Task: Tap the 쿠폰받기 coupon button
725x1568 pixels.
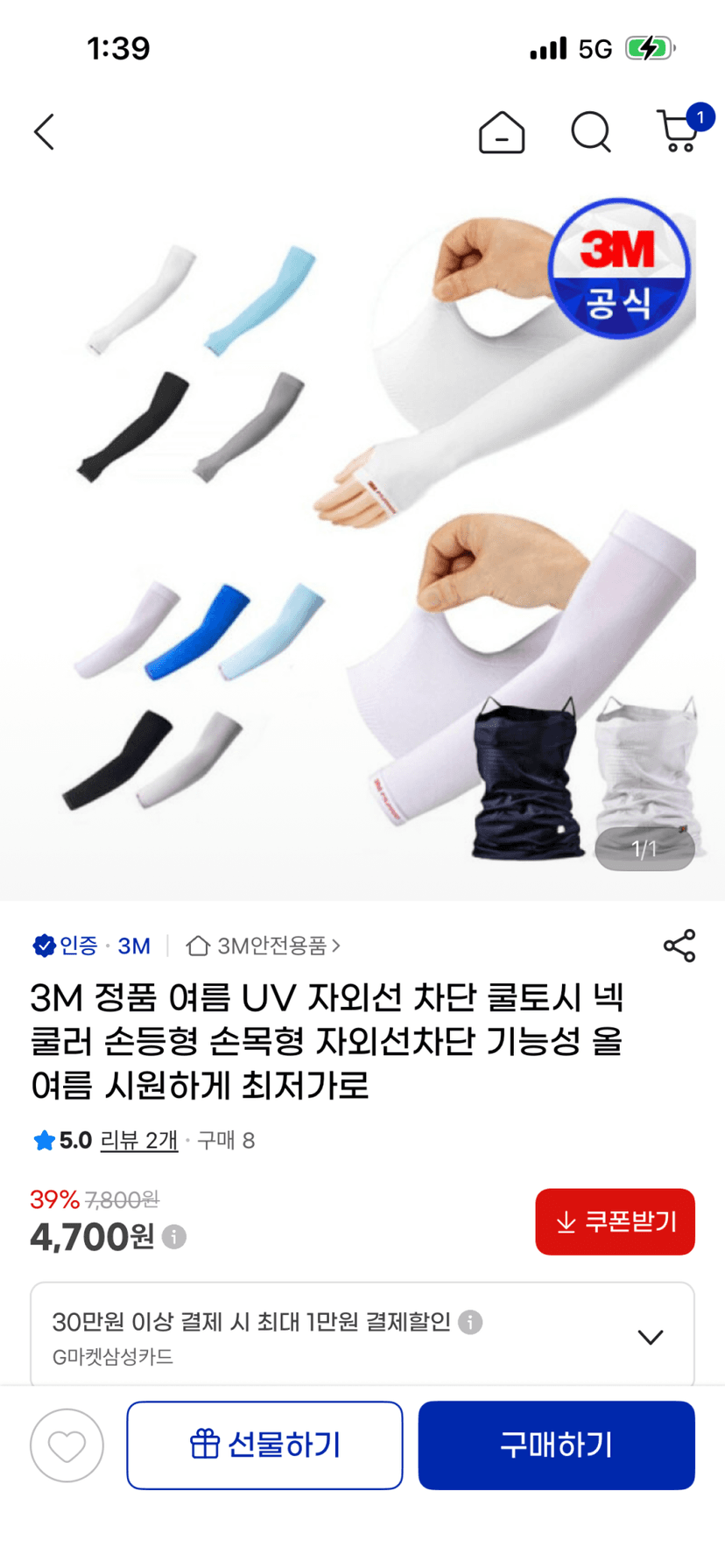Action: point(615,1221)
